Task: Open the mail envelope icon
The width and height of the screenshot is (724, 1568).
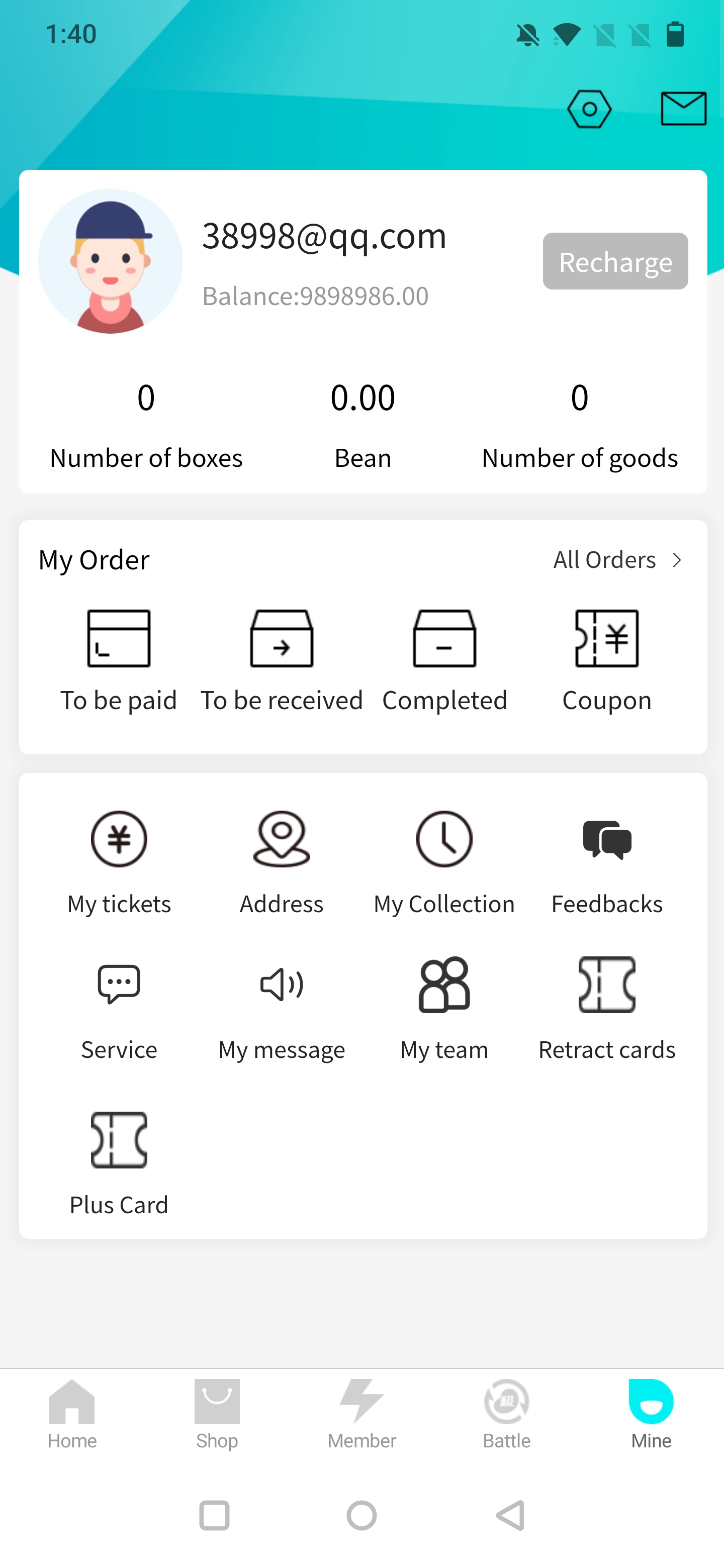Action: (x=683, y=109)
